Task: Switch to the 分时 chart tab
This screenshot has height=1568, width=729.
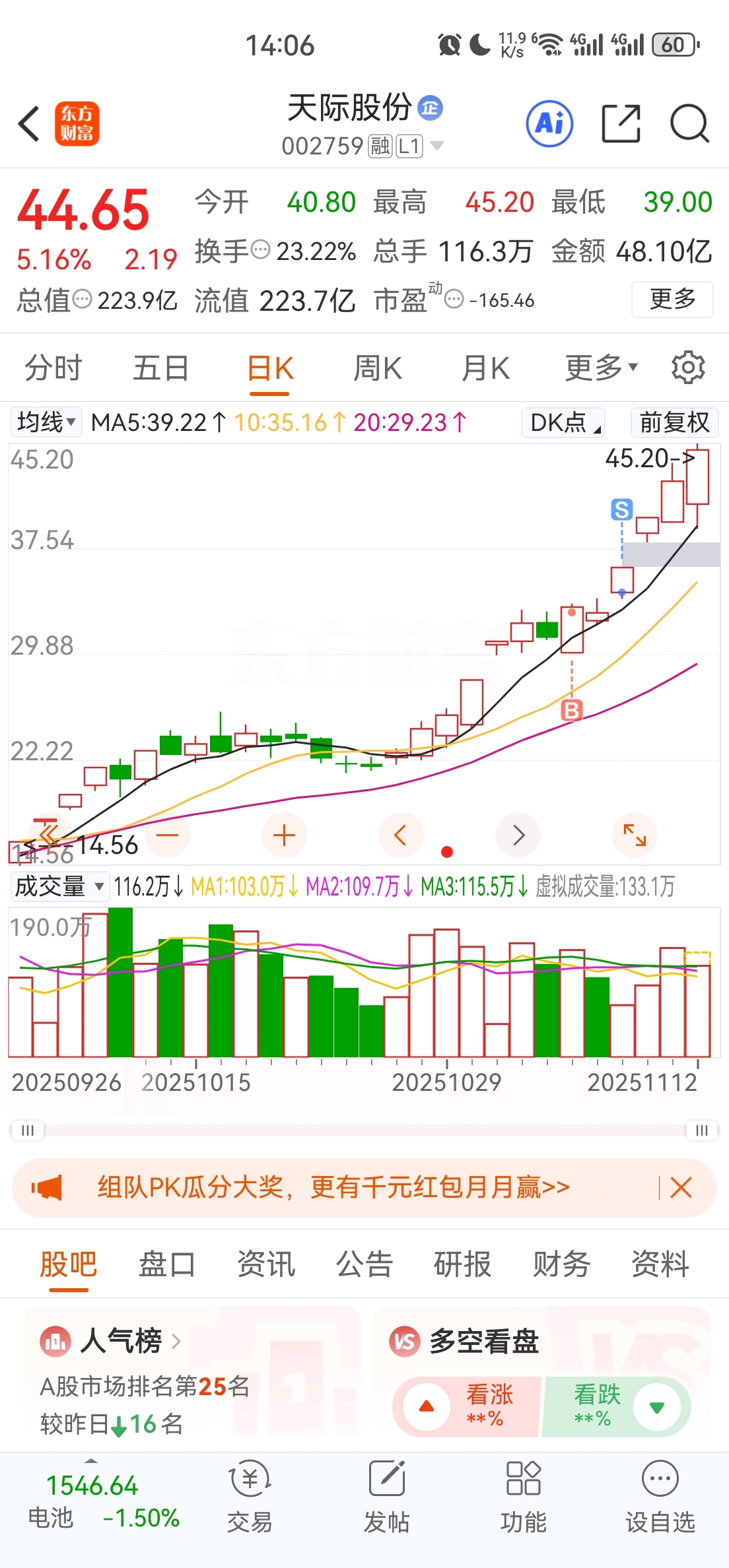Action: click(x=53, y=368)
